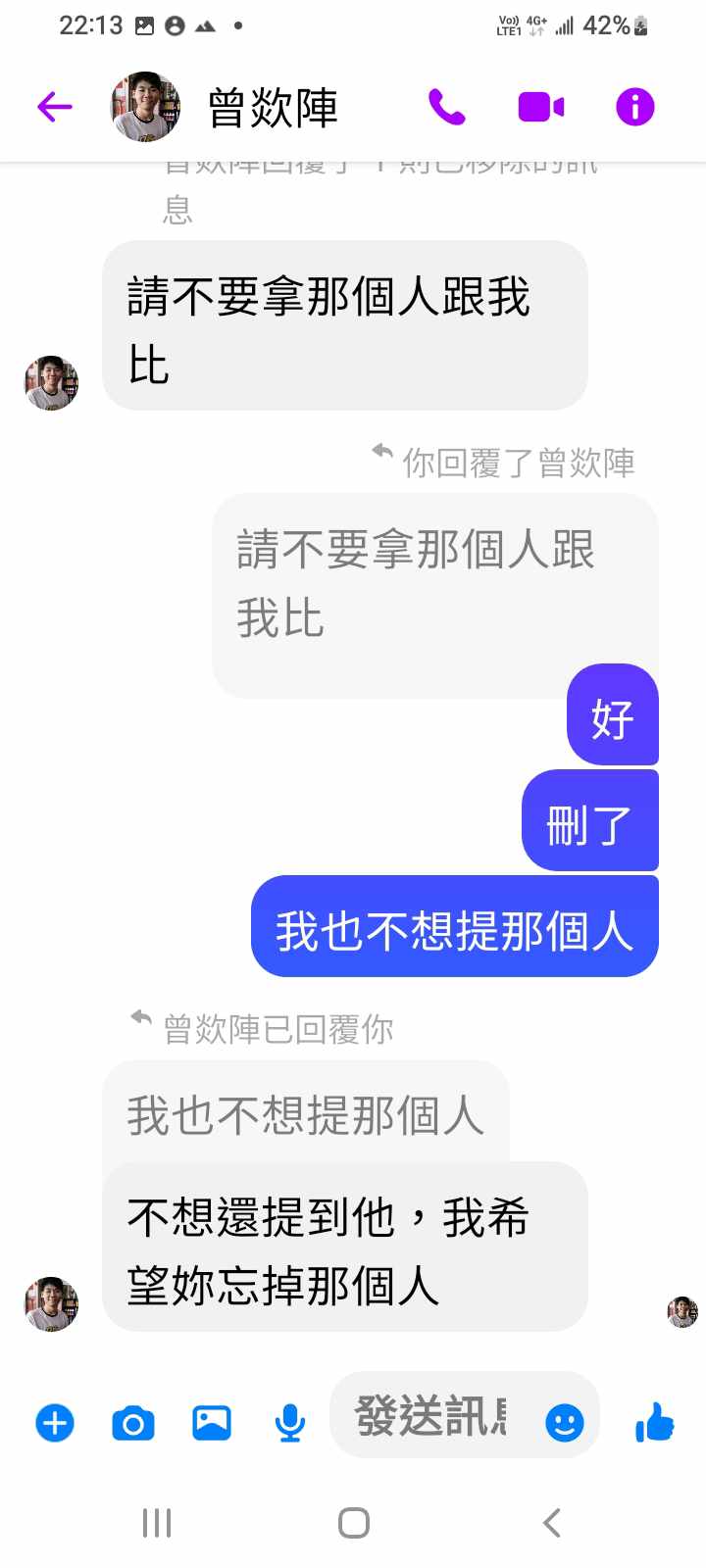Start a voice call with 曾歘陣
Viewport: 706px width, 1568px height.
tap(446, 107)
